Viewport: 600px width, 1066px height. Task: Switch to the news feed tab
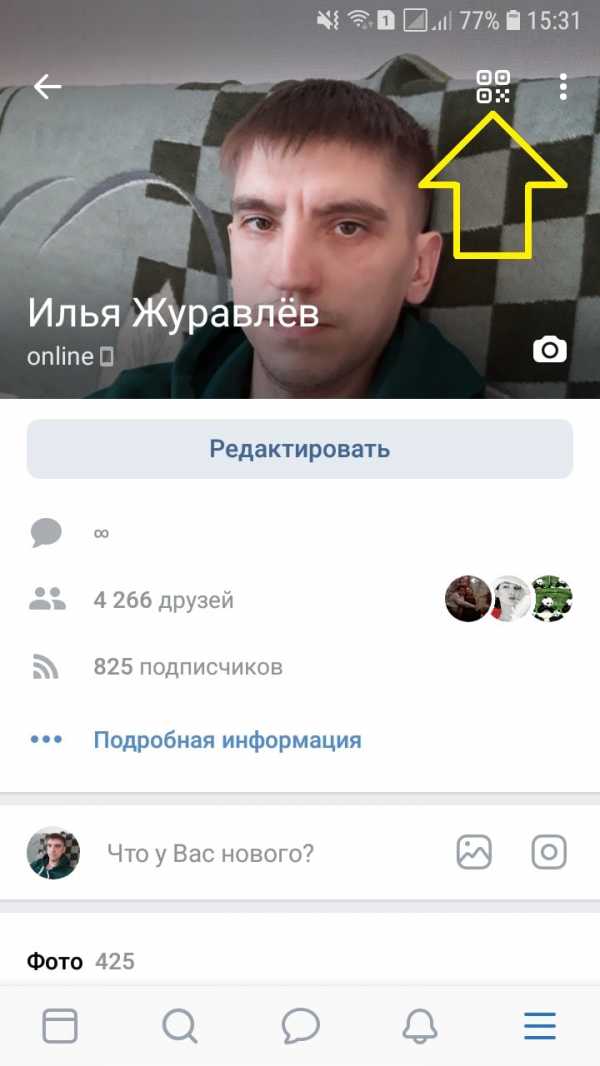coord(60,1025)
